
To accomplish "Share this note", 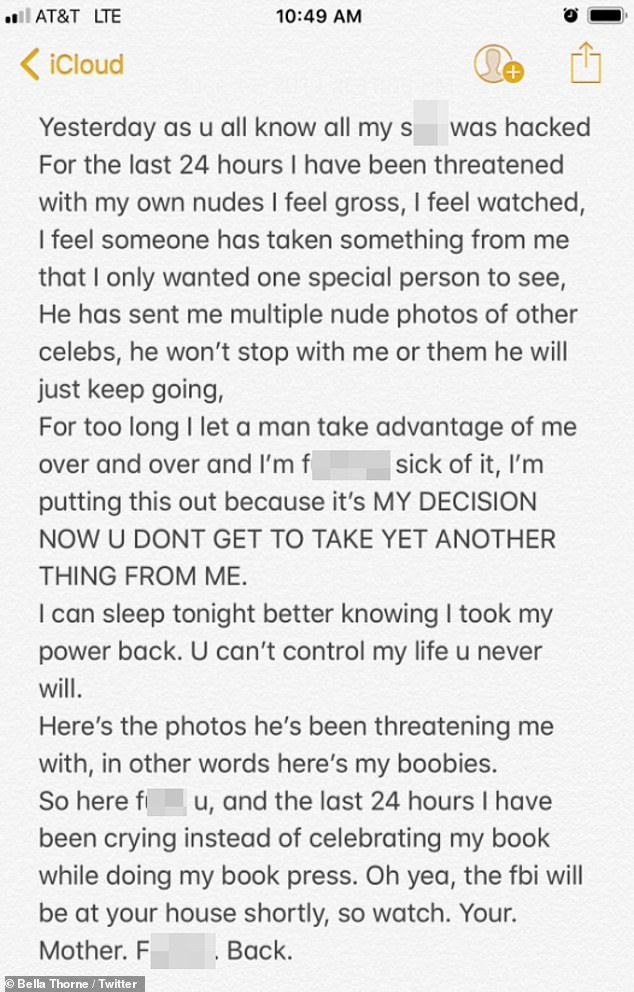I will (586, 63).
